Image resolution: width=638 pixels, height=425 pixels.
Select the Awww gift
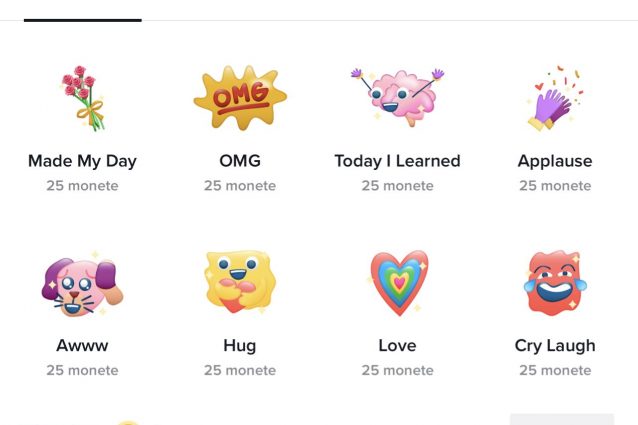click(82, 283)
